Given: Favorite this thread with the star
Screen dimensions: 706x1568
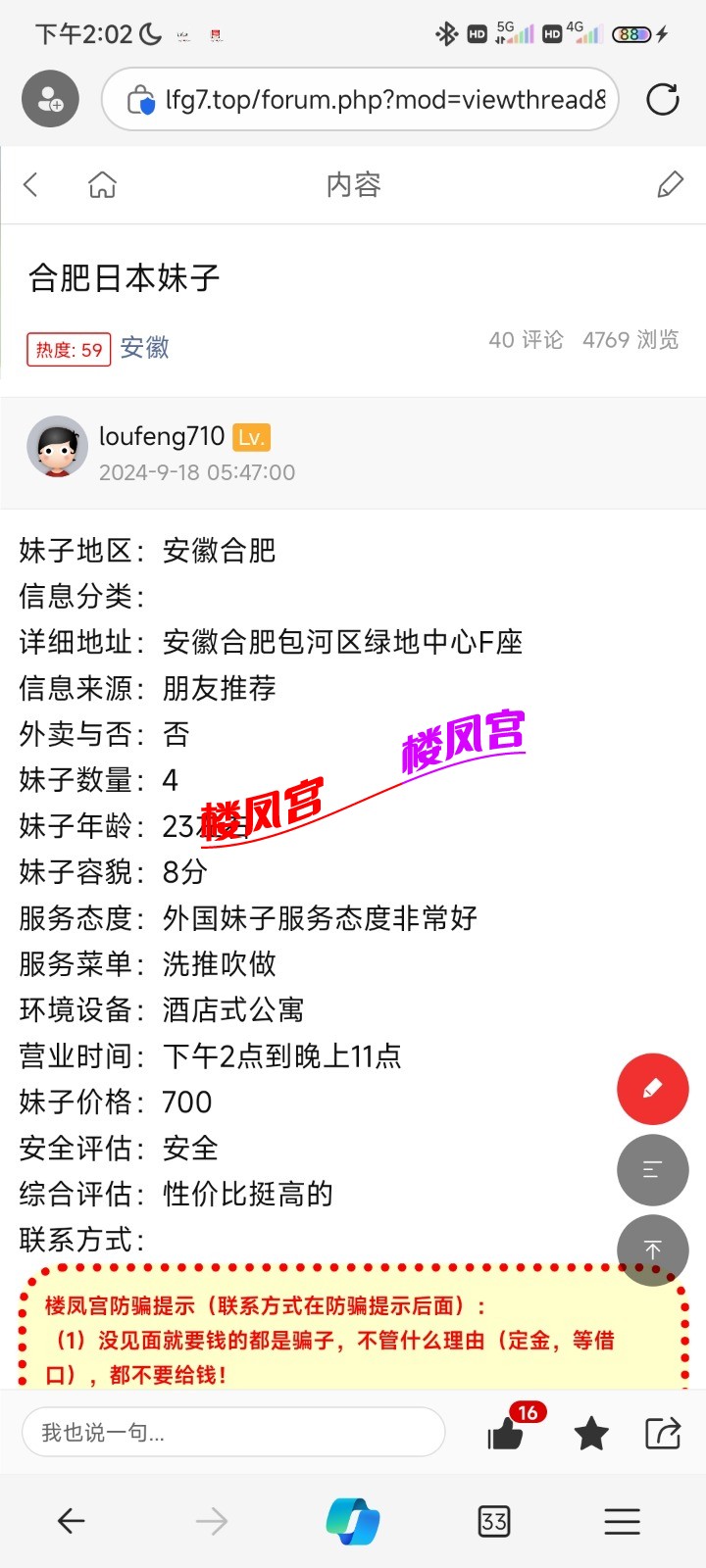Looking at the screenshot, I should (591, 1434).
